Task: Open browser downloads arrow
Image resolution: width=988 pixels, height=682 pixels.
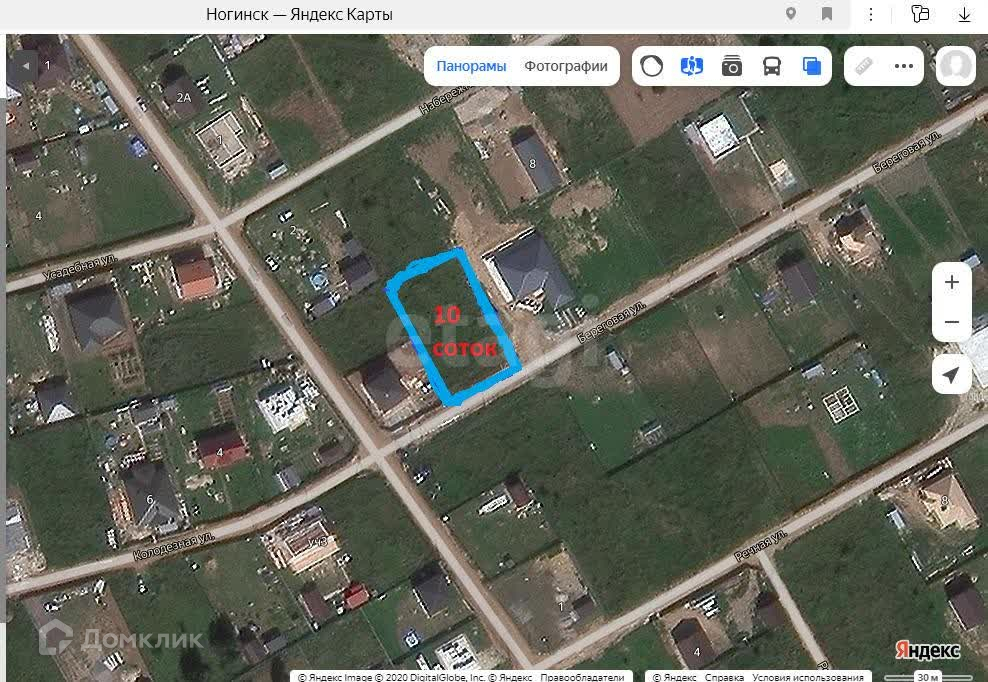Action: point(964,14)
